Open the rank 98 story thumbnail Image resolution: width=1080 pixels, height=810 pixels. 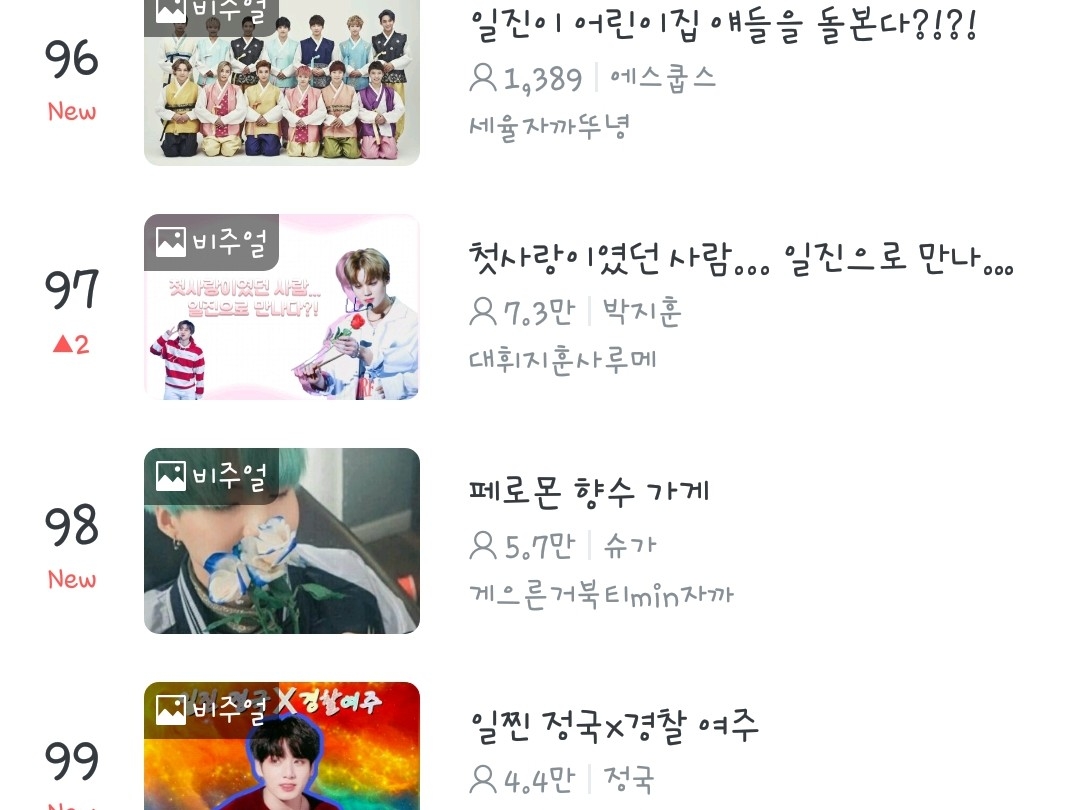tap(281, 541)
